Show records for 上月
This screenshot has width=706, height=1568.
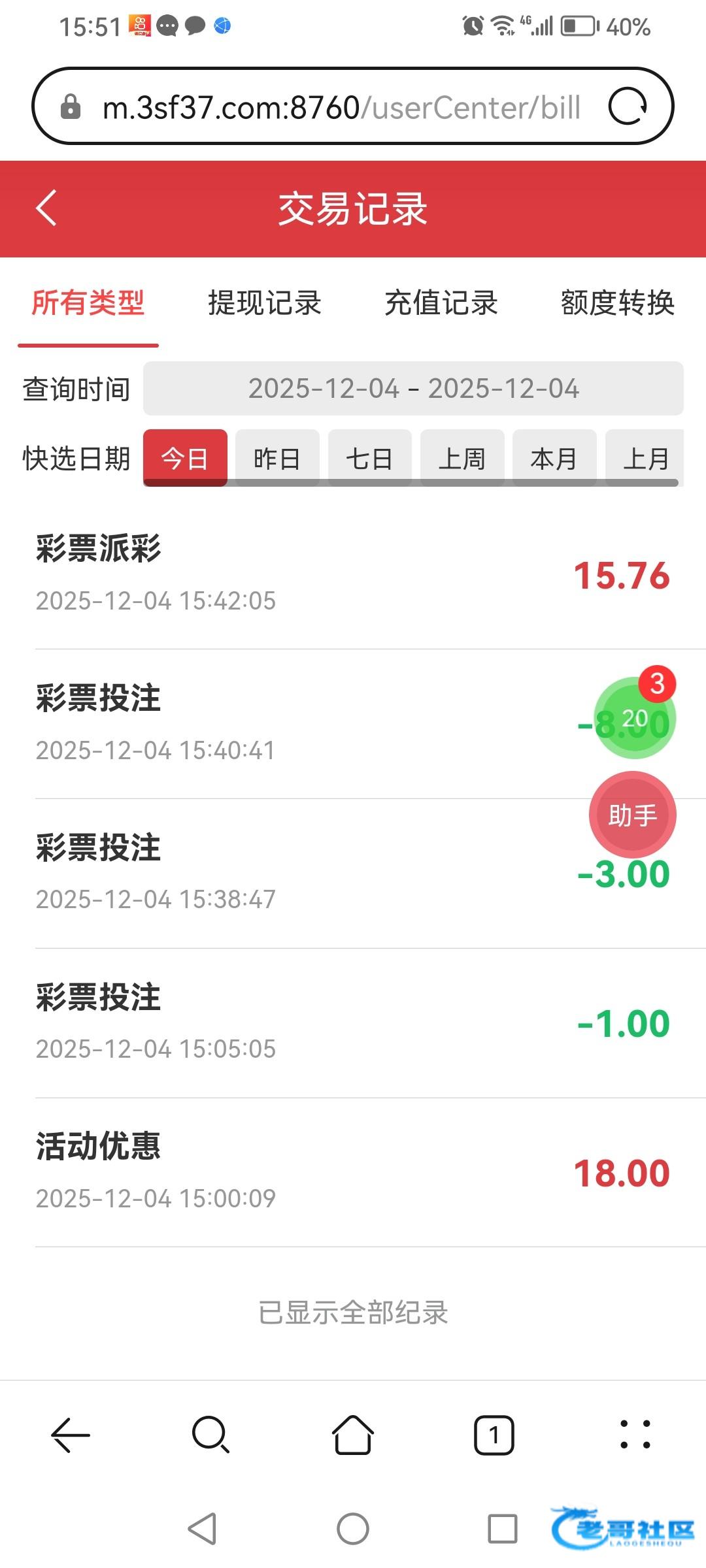[x=646, y=458]
